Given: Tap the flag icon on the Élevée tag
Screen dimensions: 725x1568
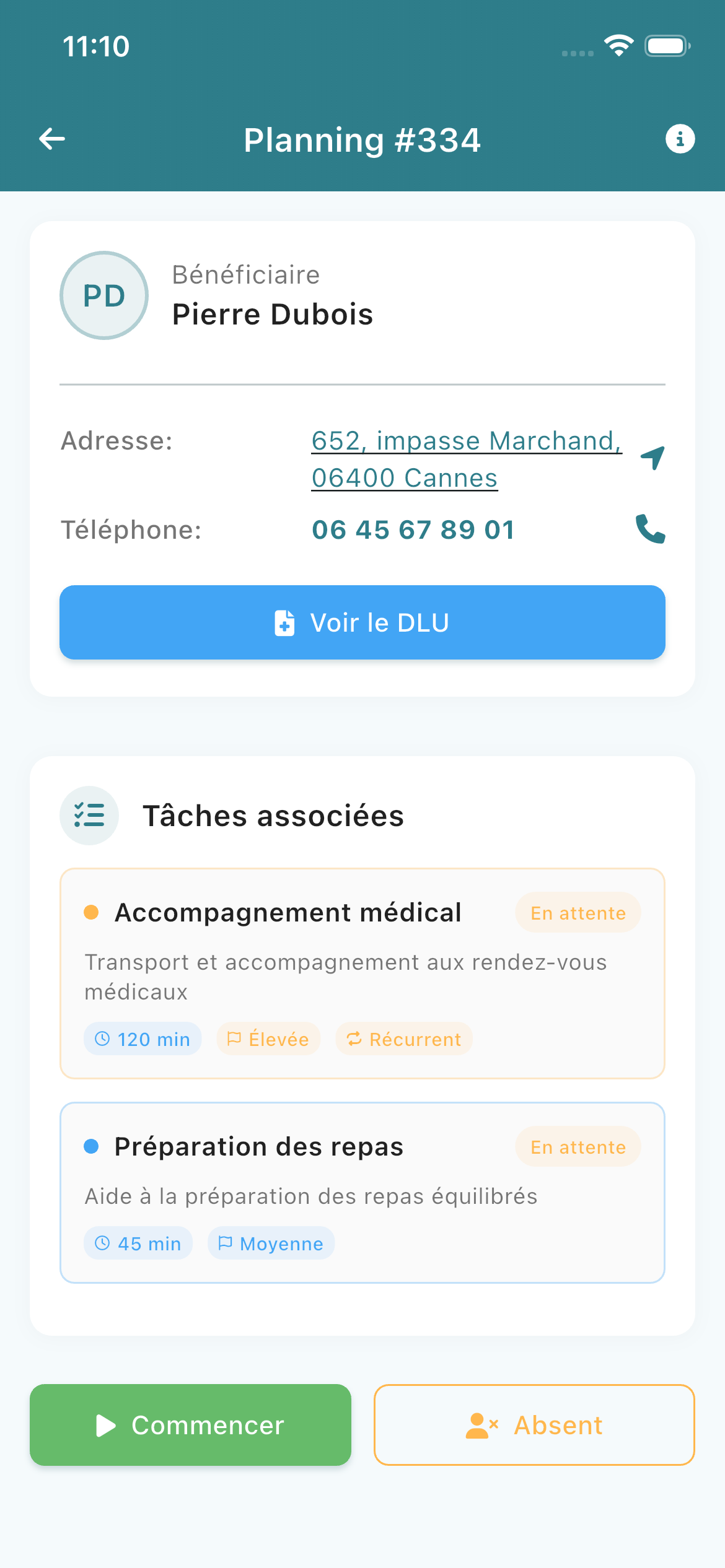Looking at the screenshot, I should pos(235,1039).
